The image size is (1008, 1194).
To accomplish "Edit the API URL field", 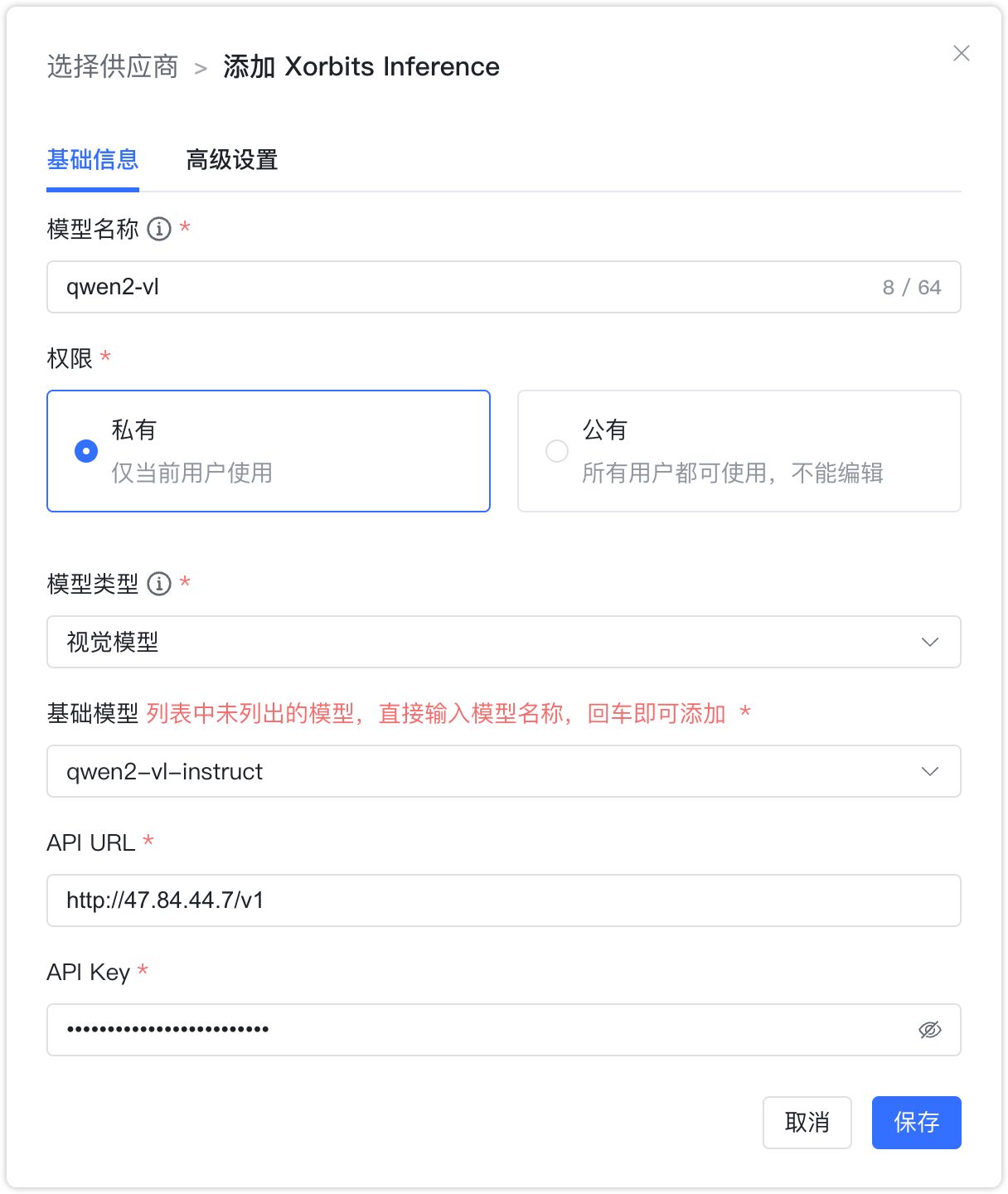I will click(x=503, y=900).
